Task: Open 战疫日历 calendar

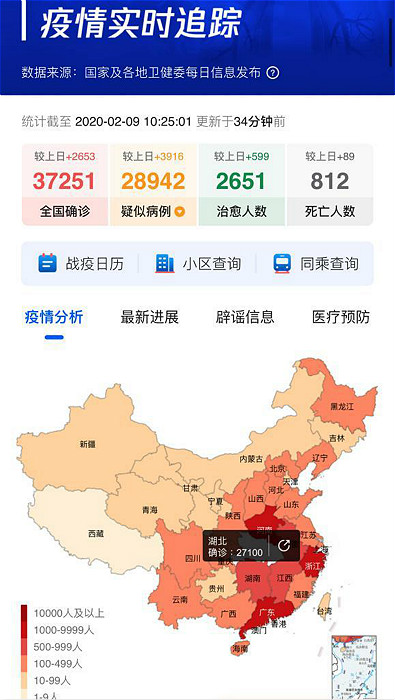Action: [80, 263]
